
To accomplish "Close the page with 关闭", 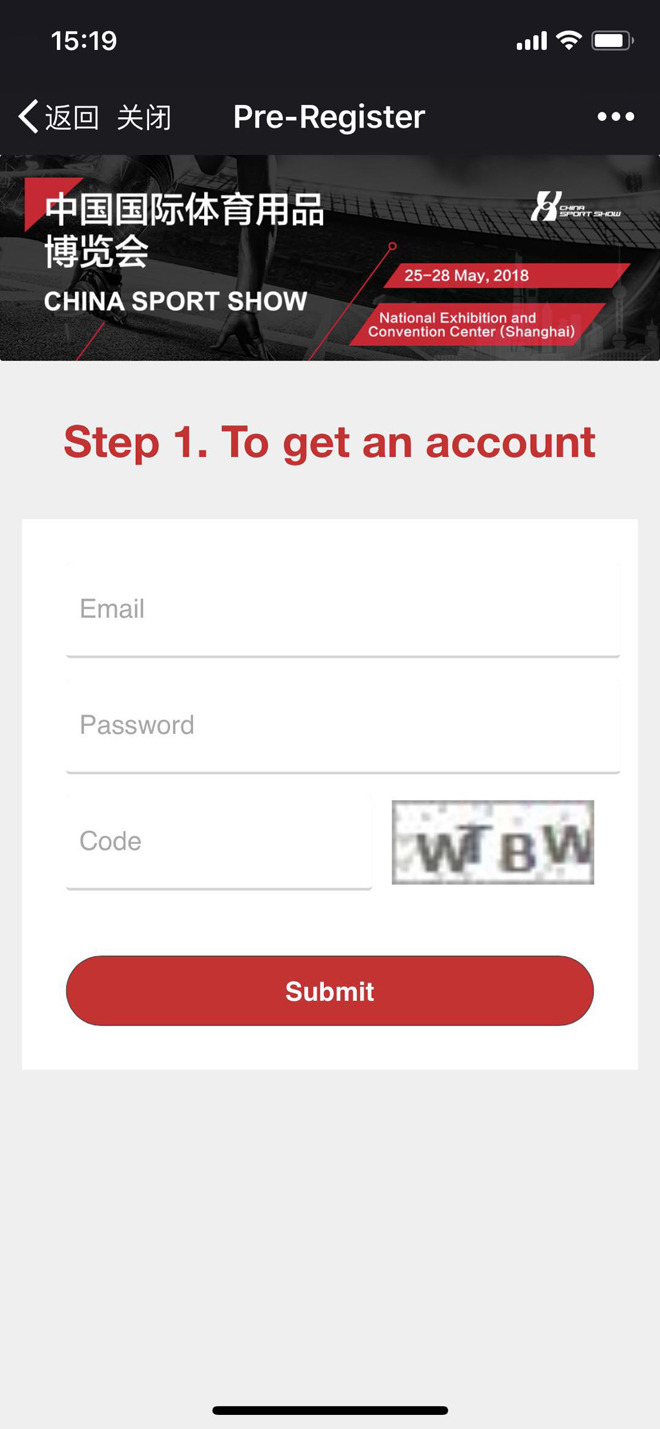I will tap(144, 117).
